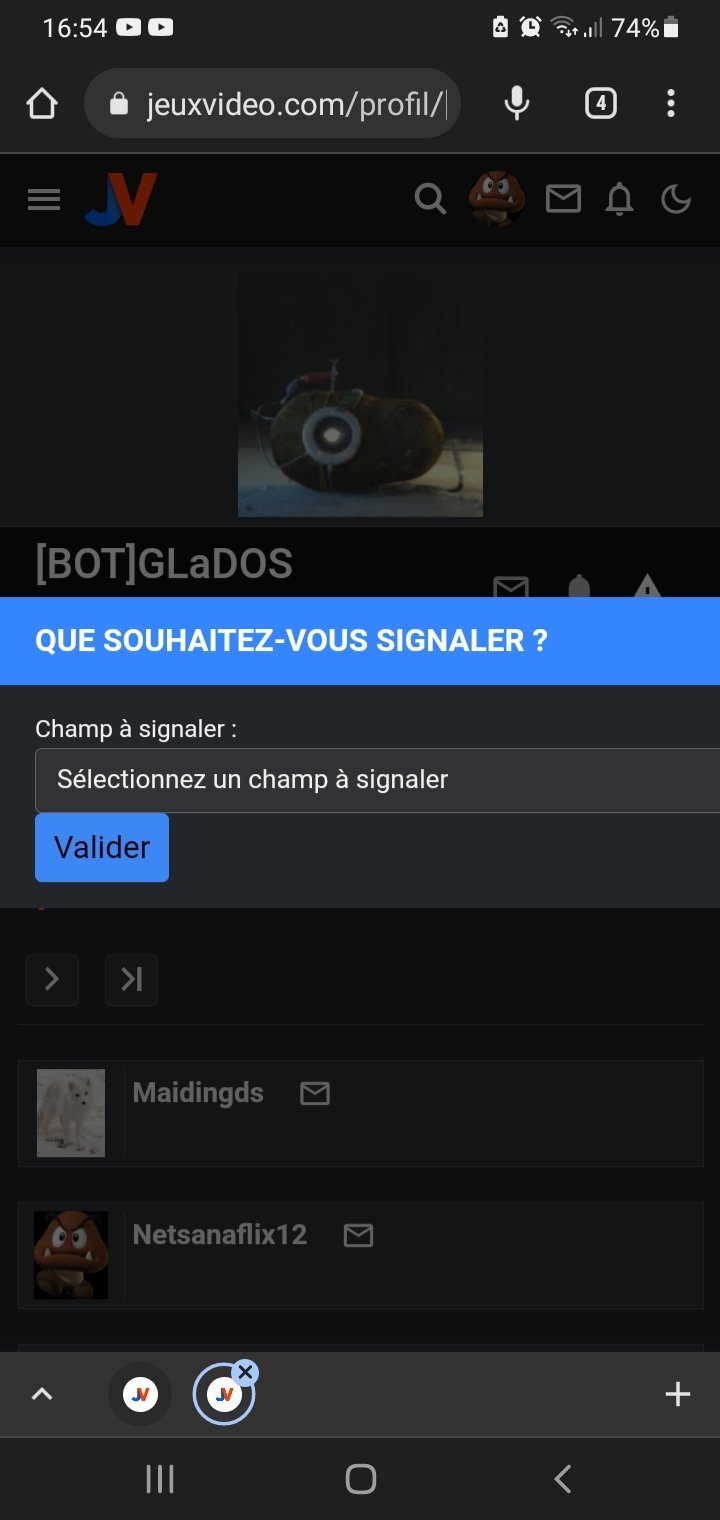Open the browser overflow menu
Screen dimensions: 720x1520
tap(671, 103)
